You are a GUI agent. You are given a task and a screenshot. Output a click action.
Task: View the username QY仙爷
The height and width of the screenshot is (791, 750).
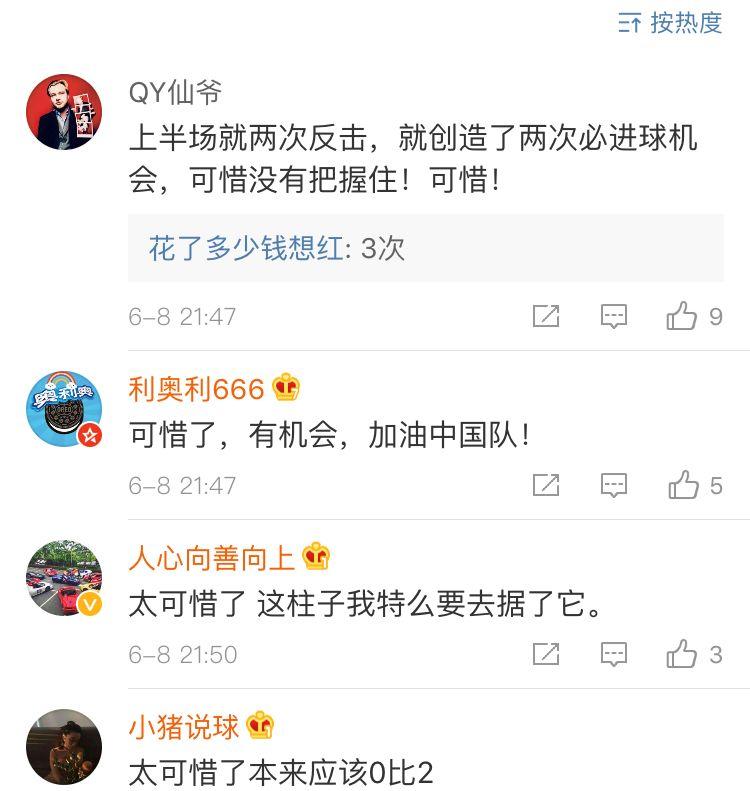[x=175, y=93]
